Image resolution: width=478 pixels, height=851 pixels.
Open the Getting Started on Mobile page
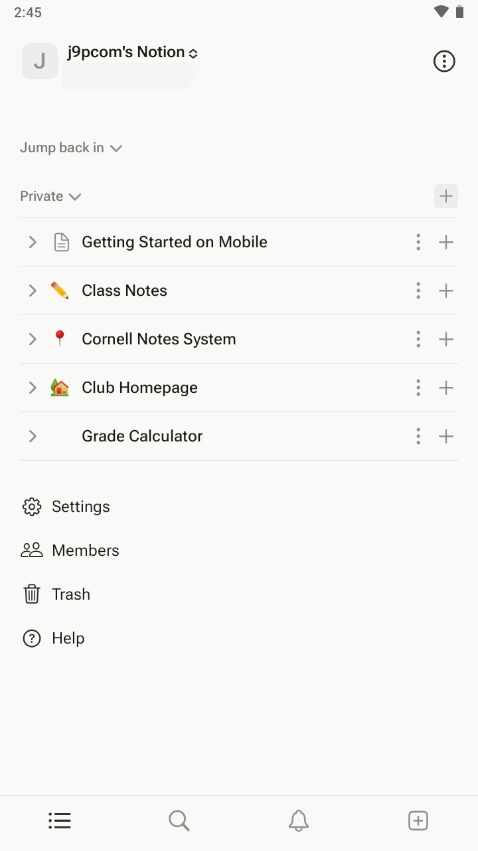[x=174, y=242]
